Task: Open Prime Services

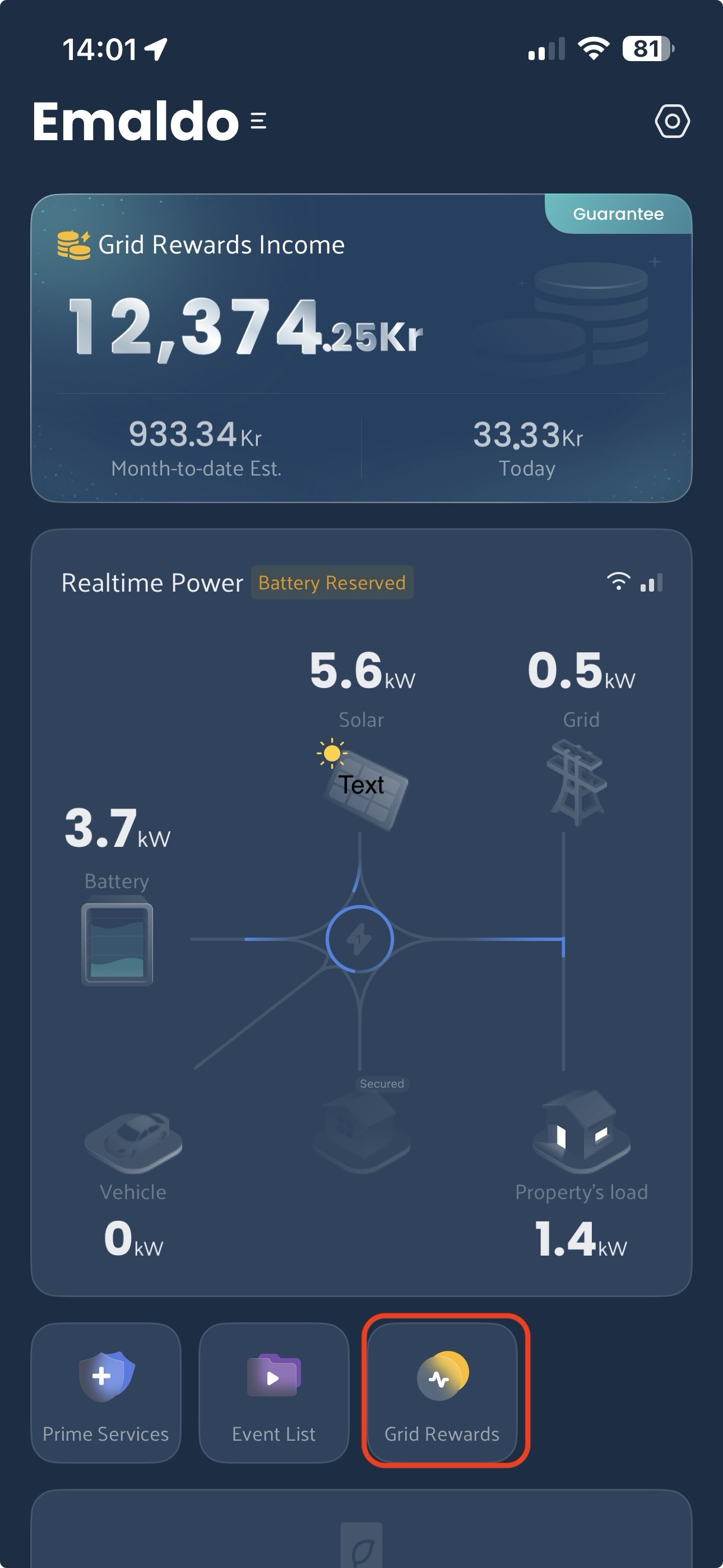Action: click(106, 1391)
